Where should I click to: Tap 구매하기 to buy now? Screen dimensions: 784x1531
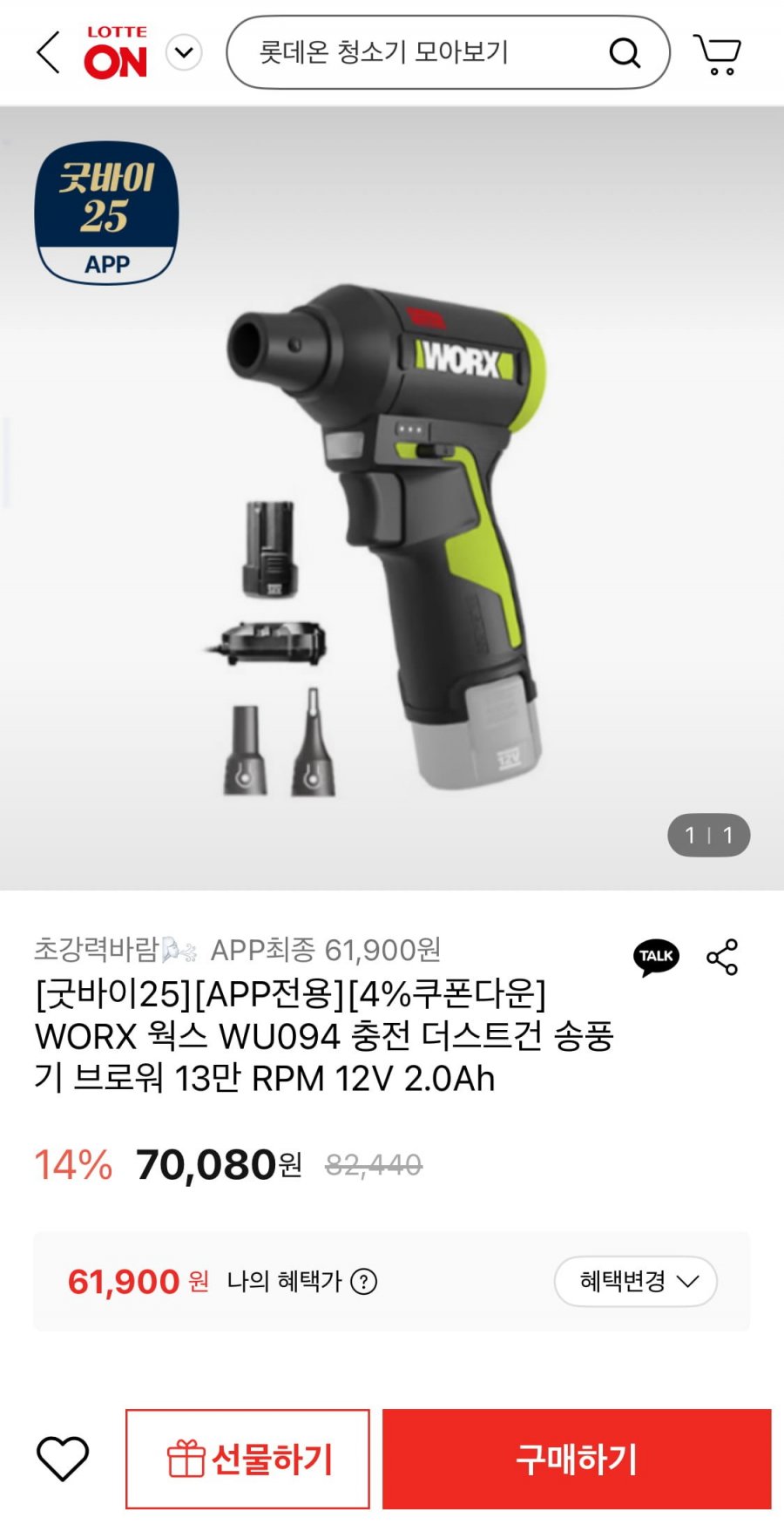pos(577,1459)
